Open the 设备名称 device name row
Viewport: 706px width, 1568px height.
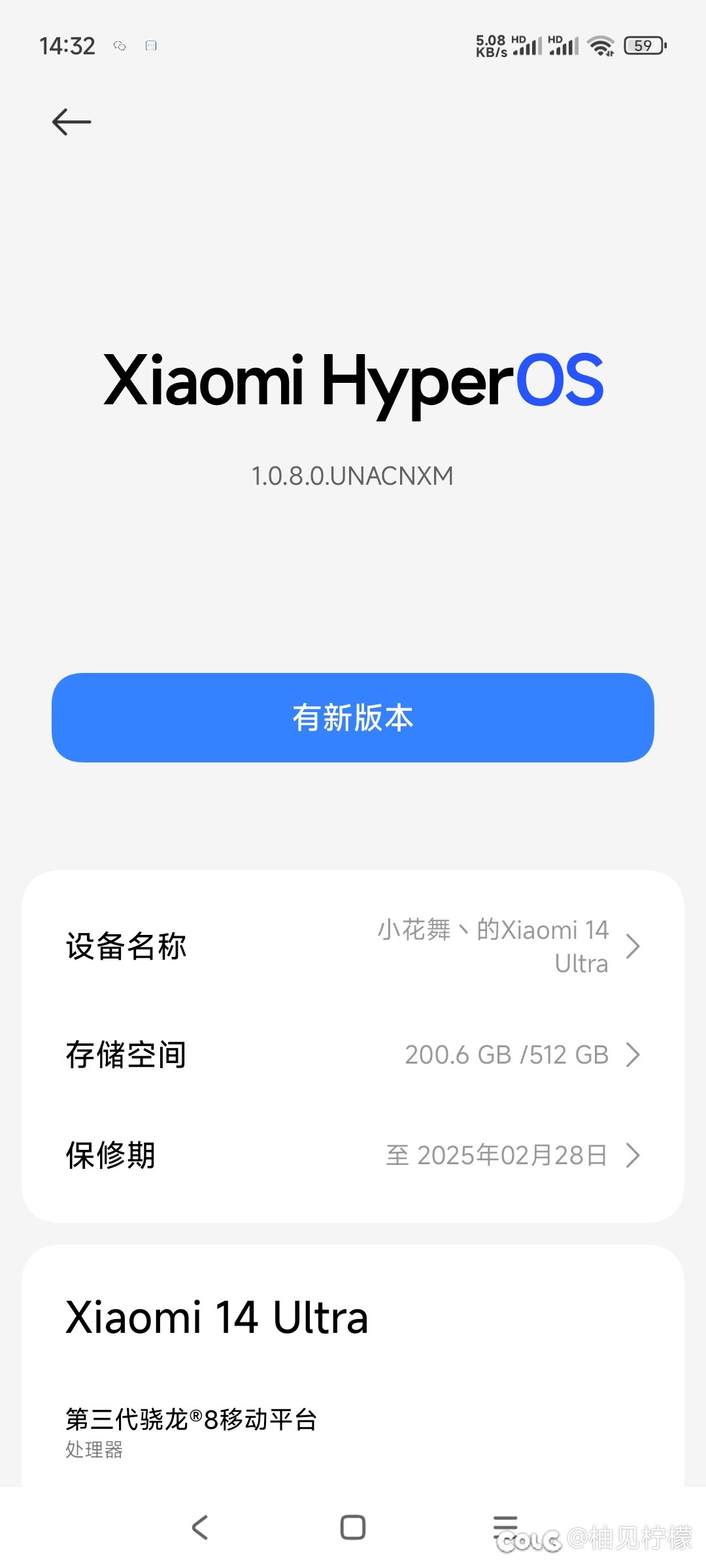pyautogui.click(x=353, y=946)
